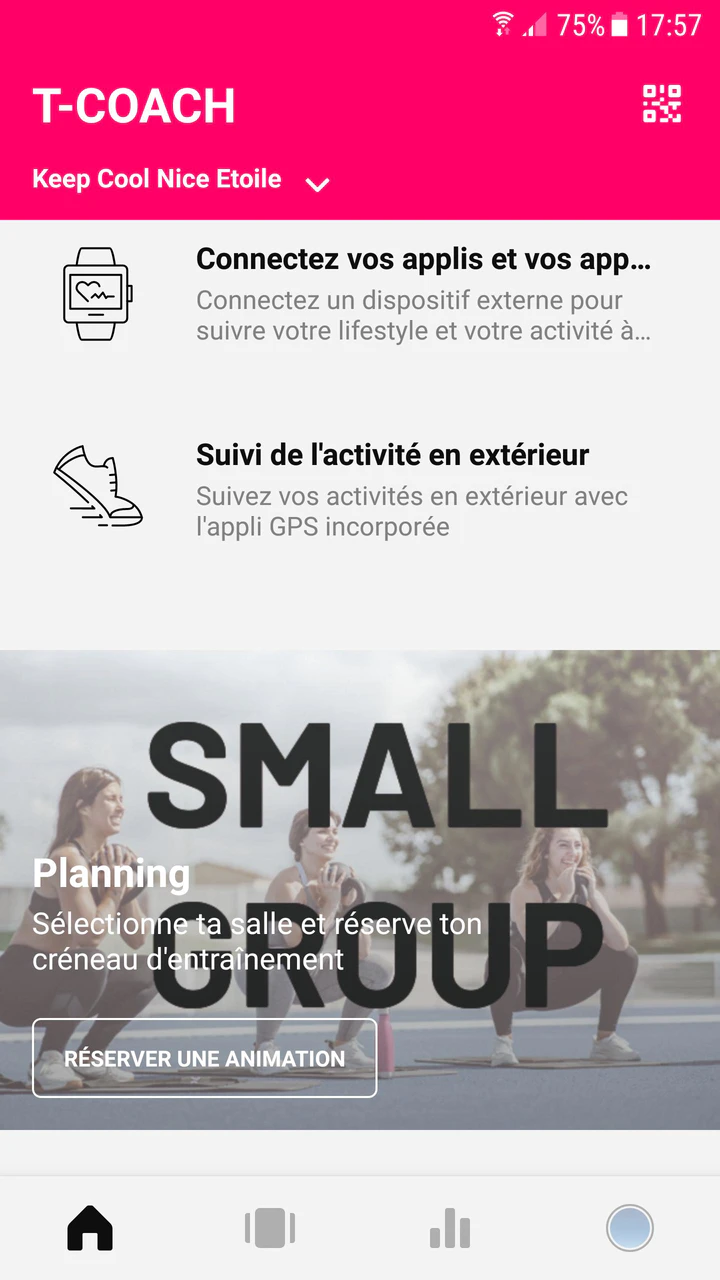
Task: Switch to the statistics chart tab
Action: (450, 1228)
